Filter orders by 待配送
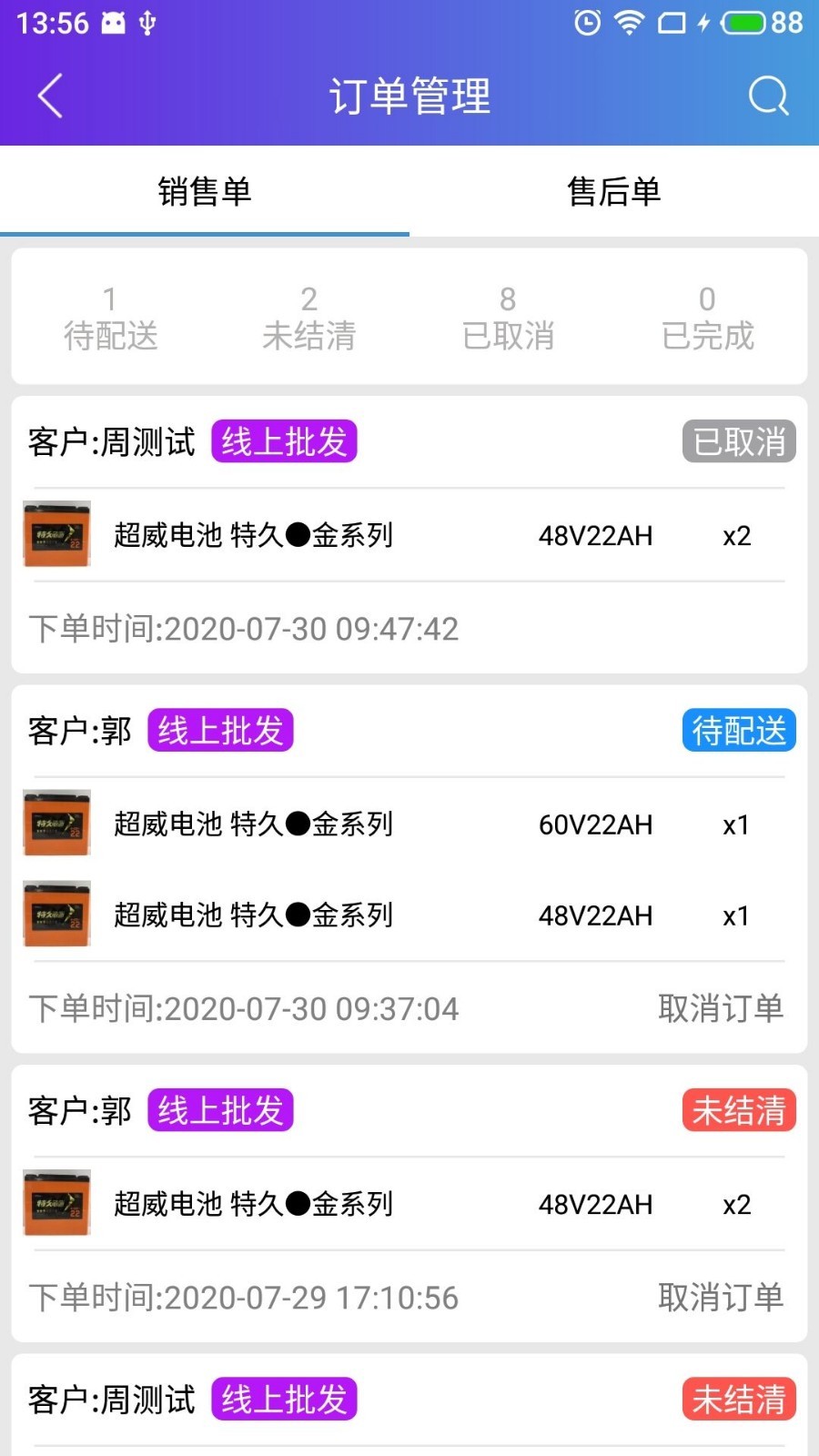The image size is (819, 1456). coord(110,318)
